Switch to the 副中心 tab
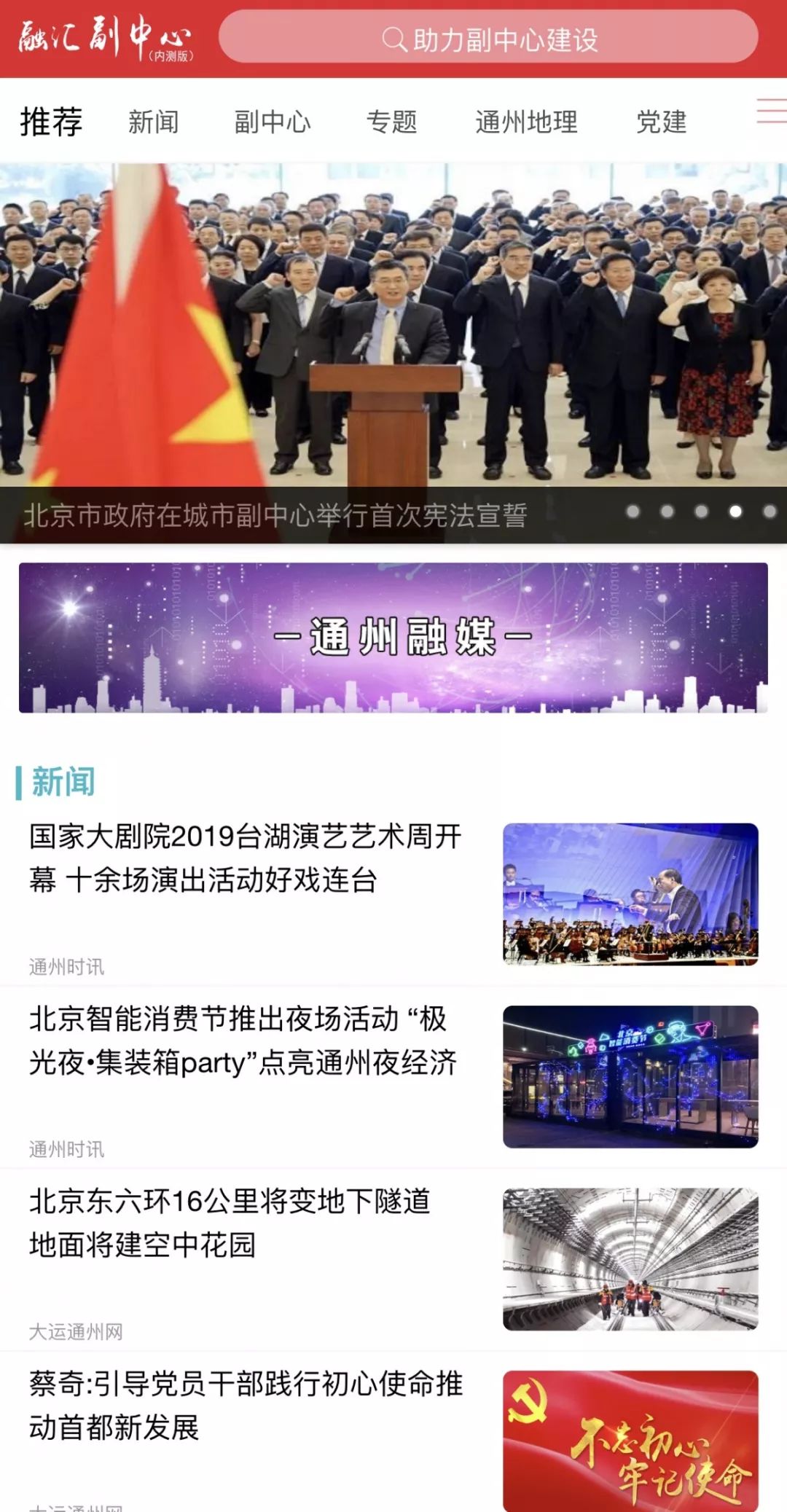This screenshot has width=787, height=1512. (x=273, y=122)
